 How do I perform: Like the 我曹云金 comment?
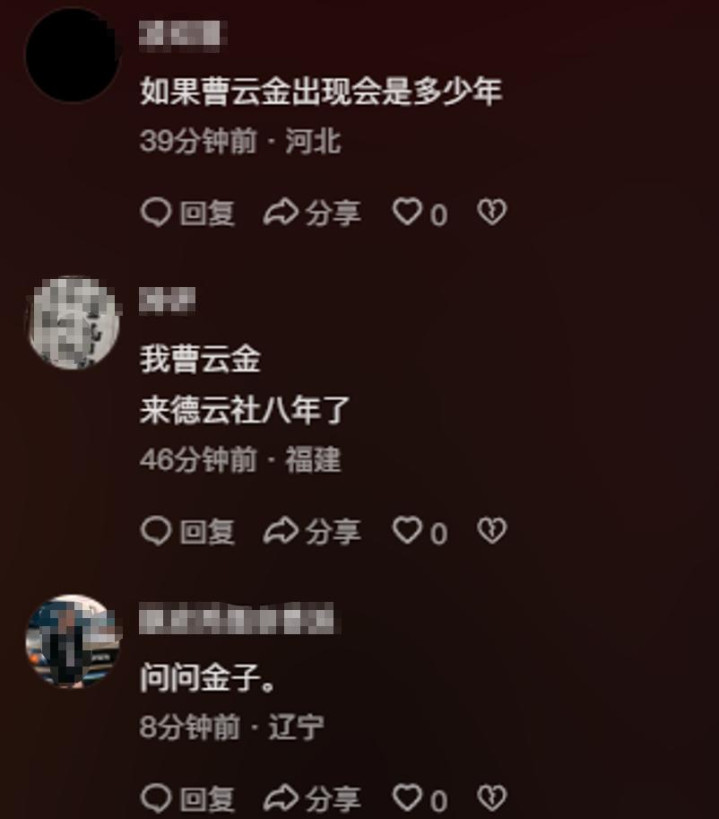420,531
